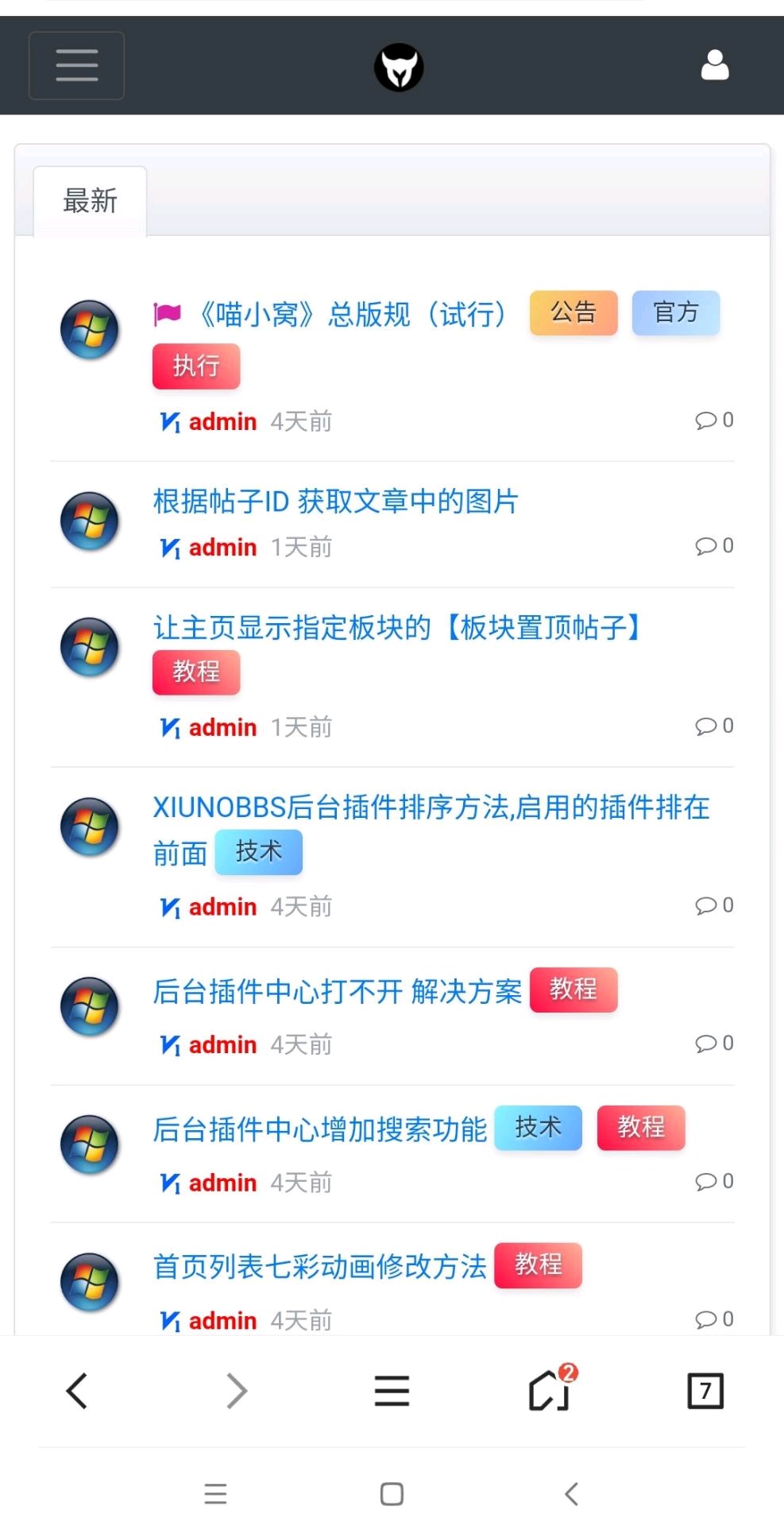Image resolution: width=784 pixels, height=1526 pixels.
Task: Tap 技术 tag on 后台插件中心增加搜索功能
Action: [538, 1127]
